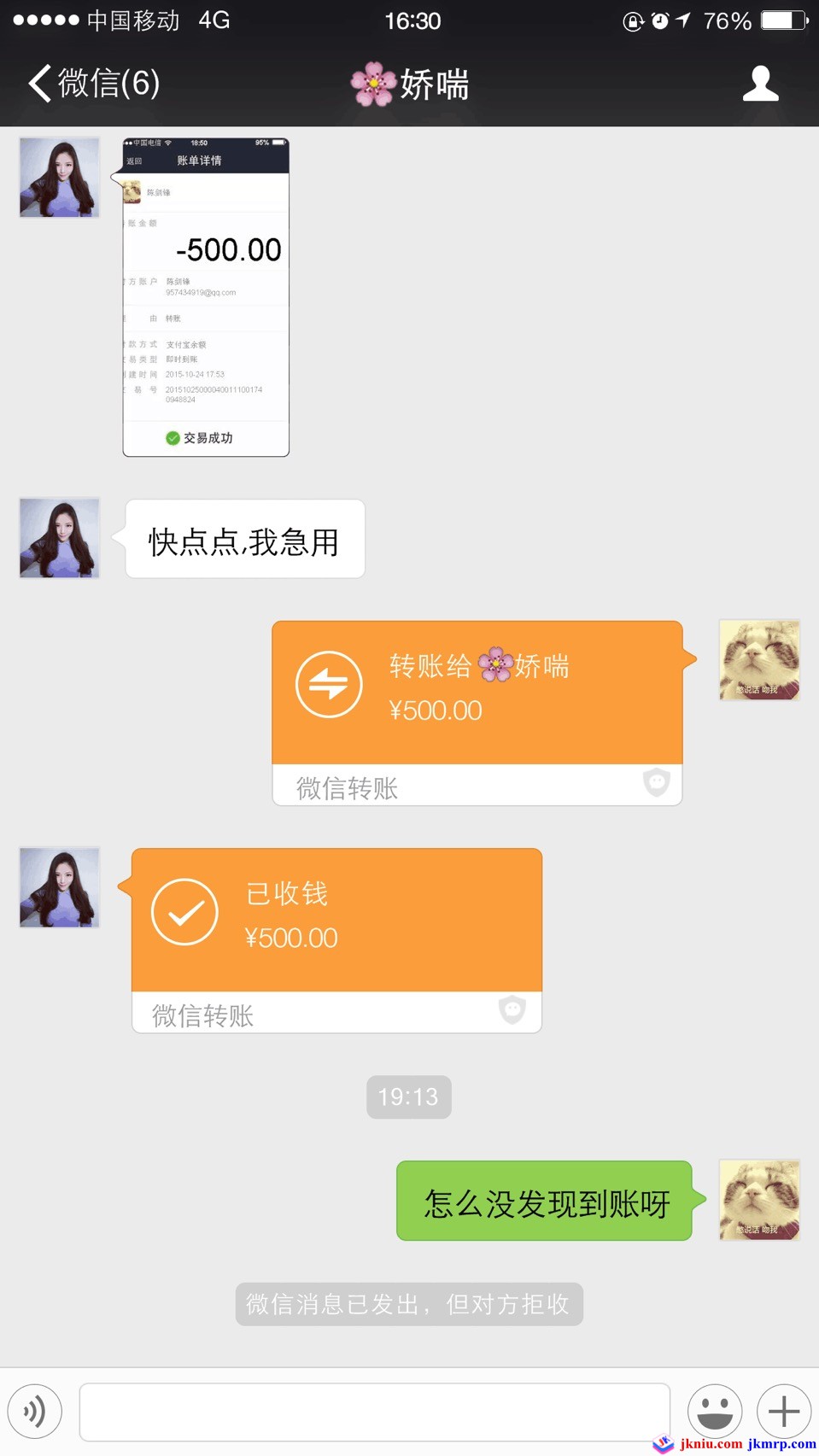Screen dimensions: 819x1456
Task: Tap my cat avatar beside 怎么没发现到账呀
Action: 759,1199
